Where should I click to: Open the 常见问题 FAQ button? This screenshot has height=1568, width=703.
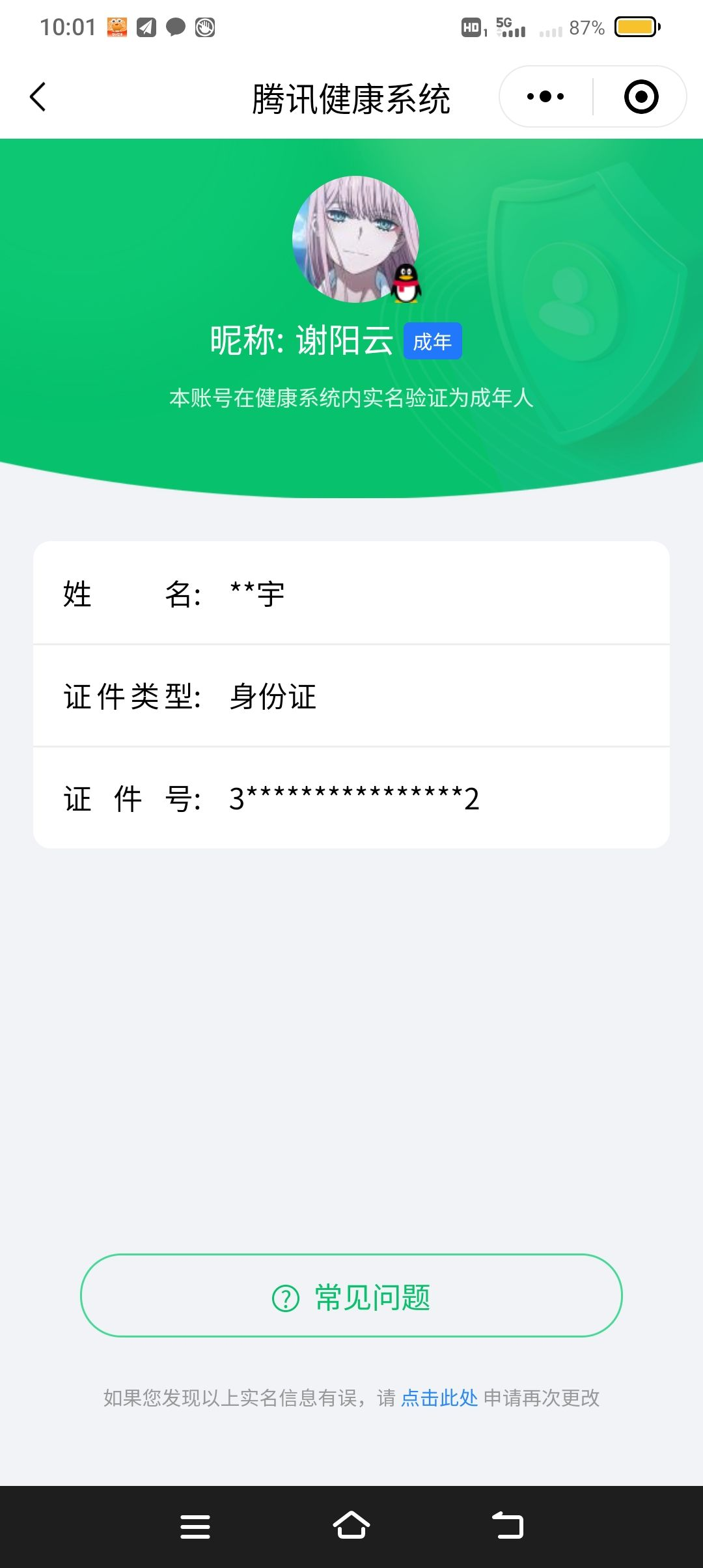351,1298
